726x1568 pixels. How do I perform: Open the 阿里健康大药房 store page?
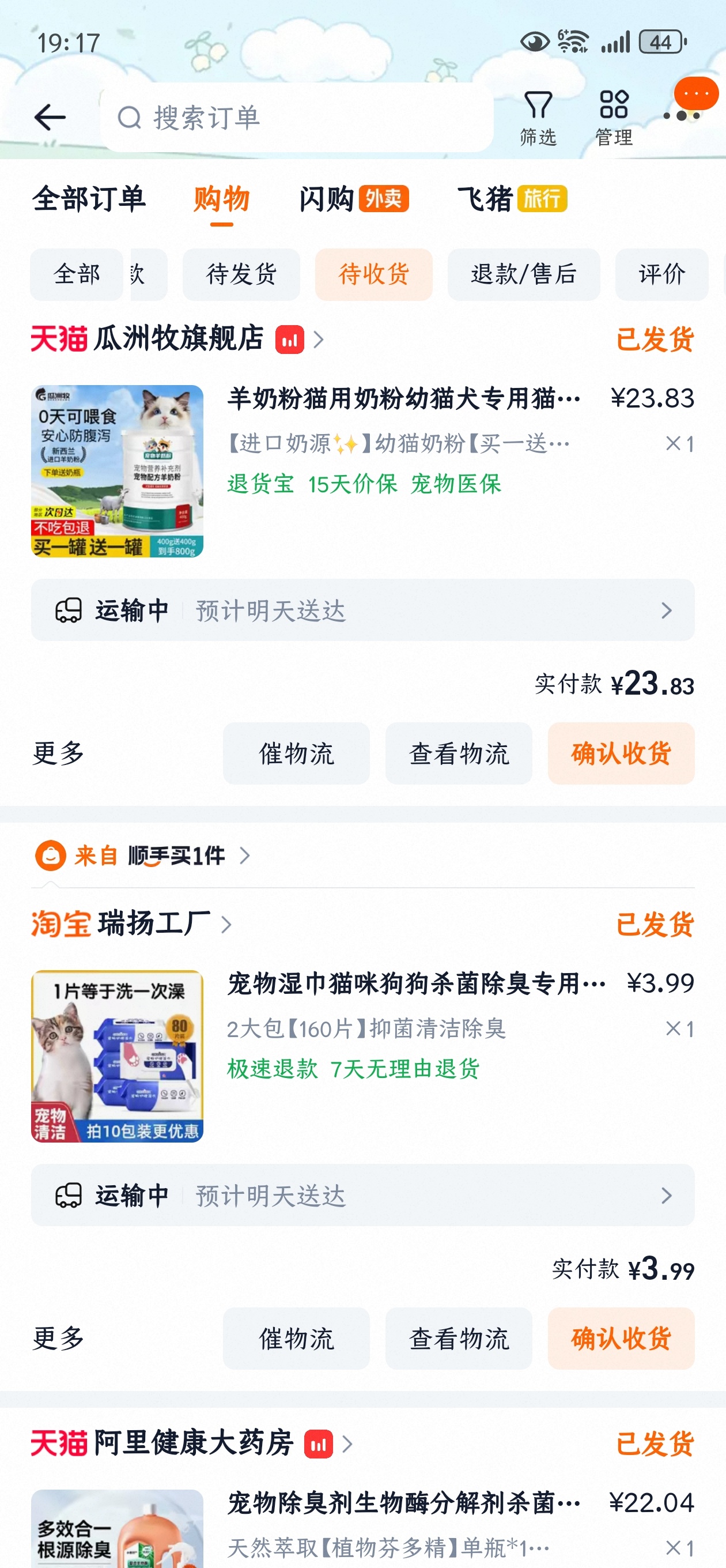[192, 1443]
